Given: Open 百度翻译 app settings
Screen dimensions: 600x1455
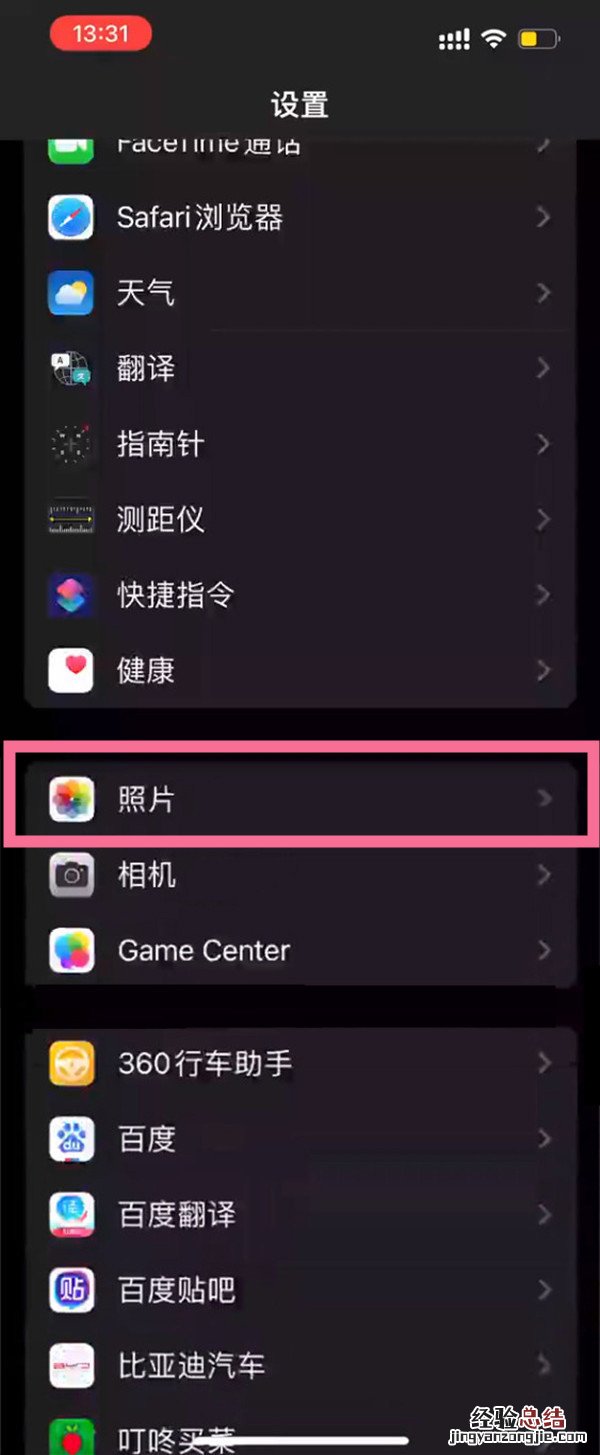Looking at the screenshot, I should pos(300,1214).
